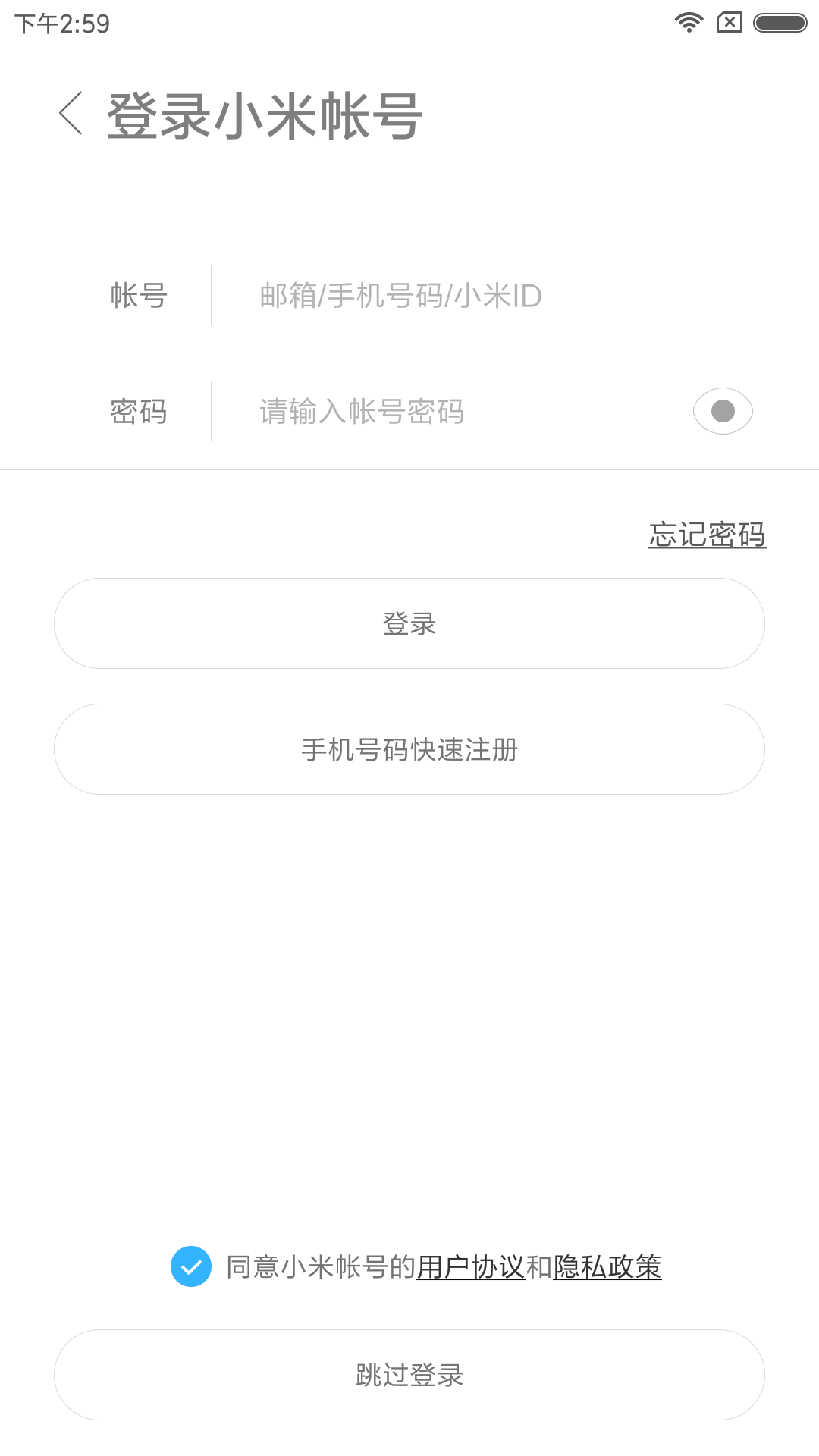Focus the 帐号 input field
The image size is (819, 1456).
coord(485,296)
